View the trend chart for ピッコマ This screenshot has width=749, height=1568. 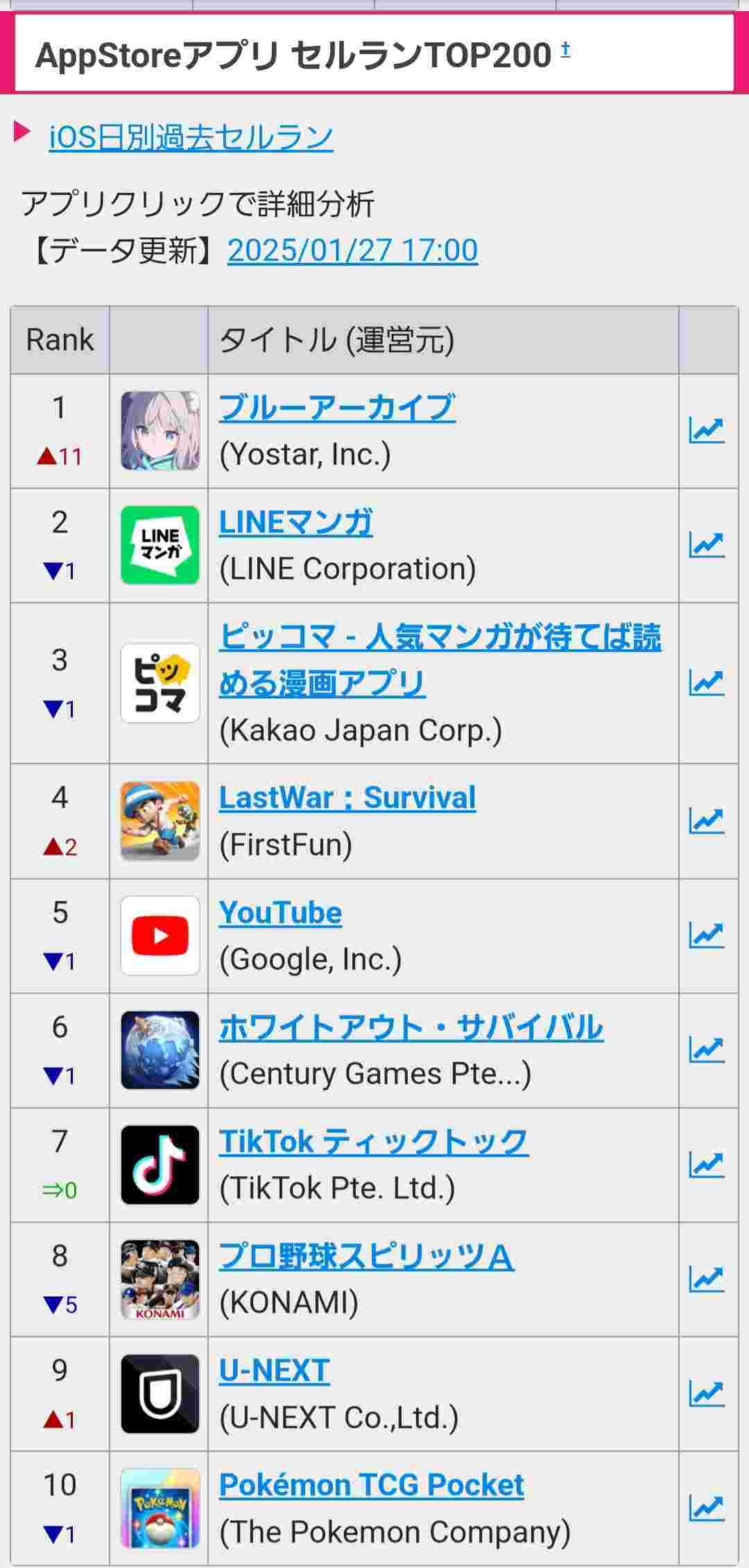click(706, 683)
